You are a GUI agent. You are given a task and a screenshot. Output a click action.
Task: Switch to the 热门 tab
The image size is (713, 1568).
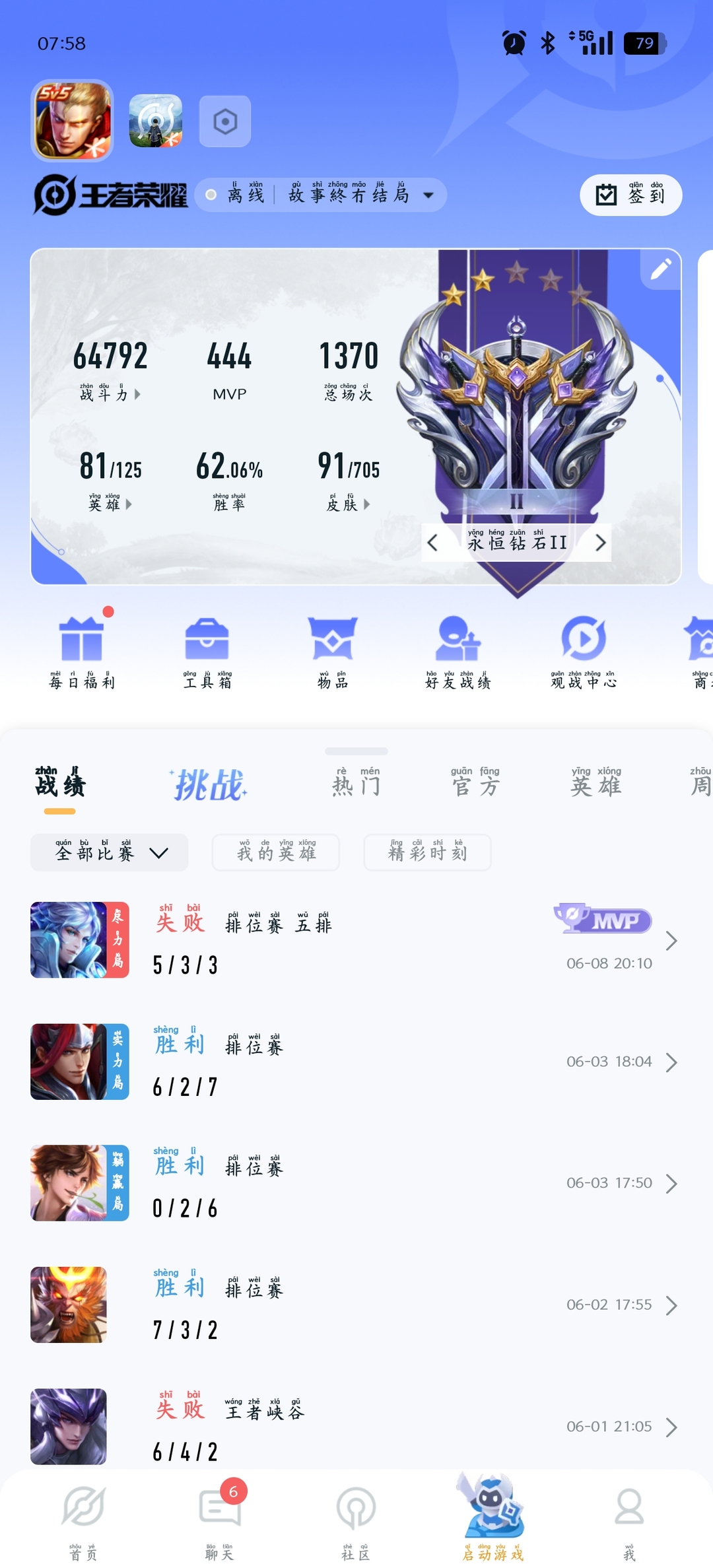(356, 784)
